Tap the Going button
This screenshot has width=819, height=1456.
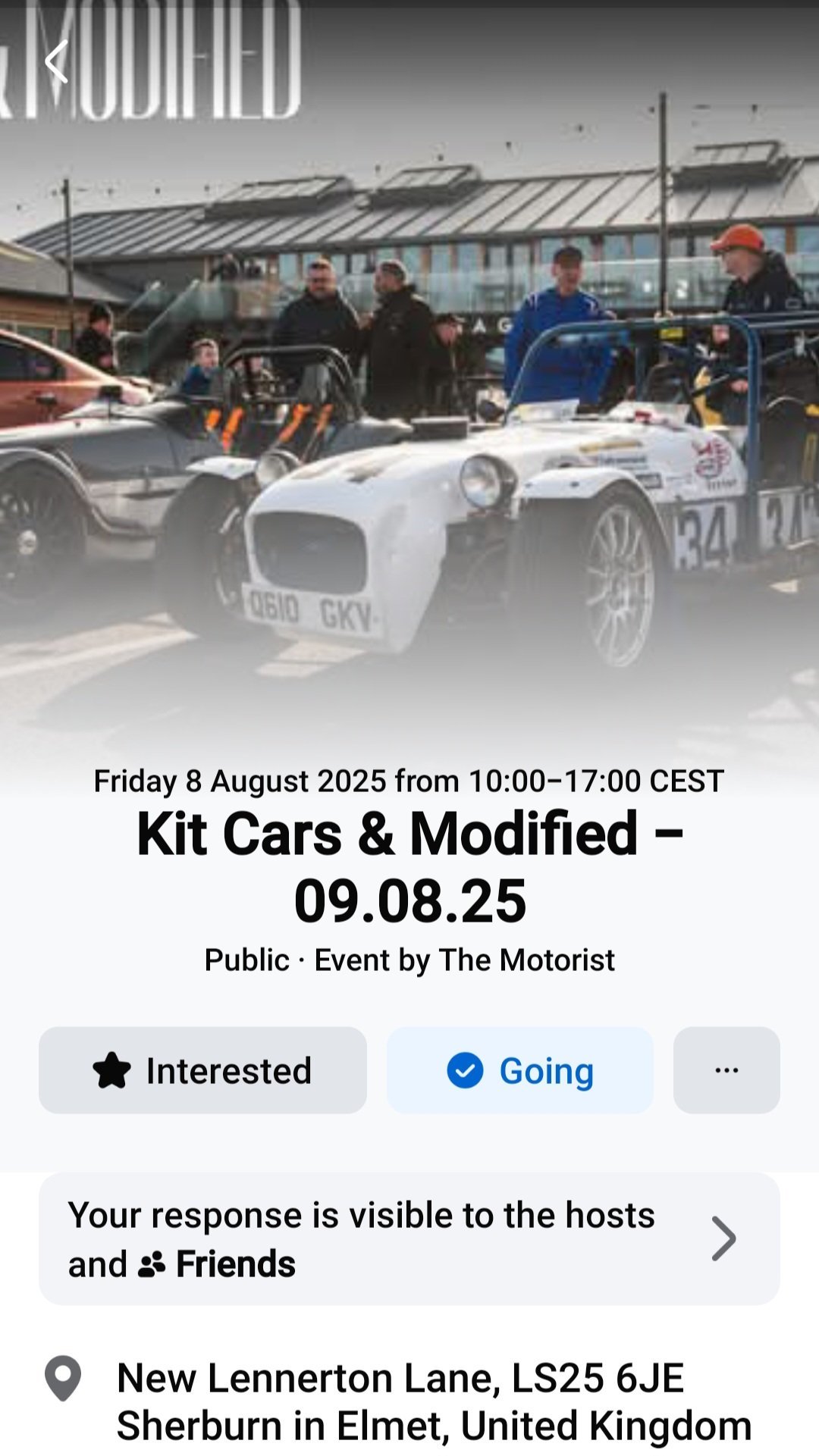[x=519, y=1070]
